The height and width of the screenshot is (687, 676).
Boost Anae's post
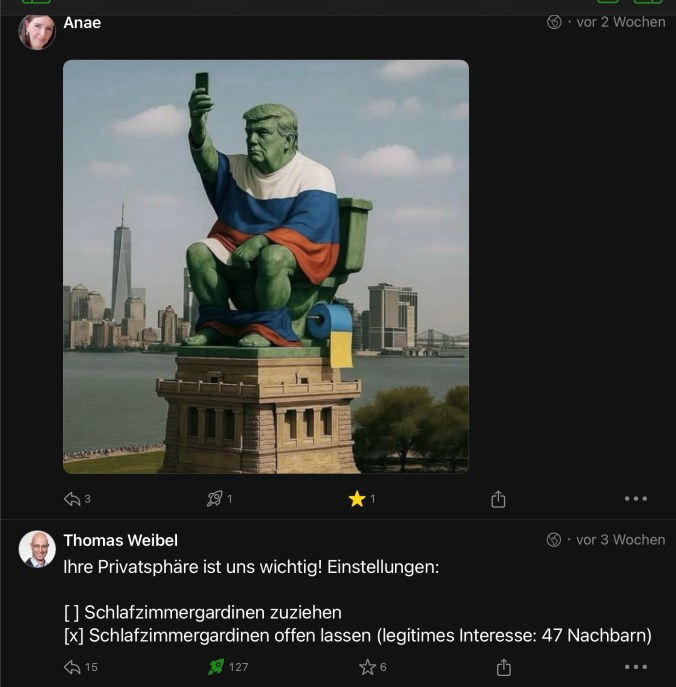click(214, 499)
